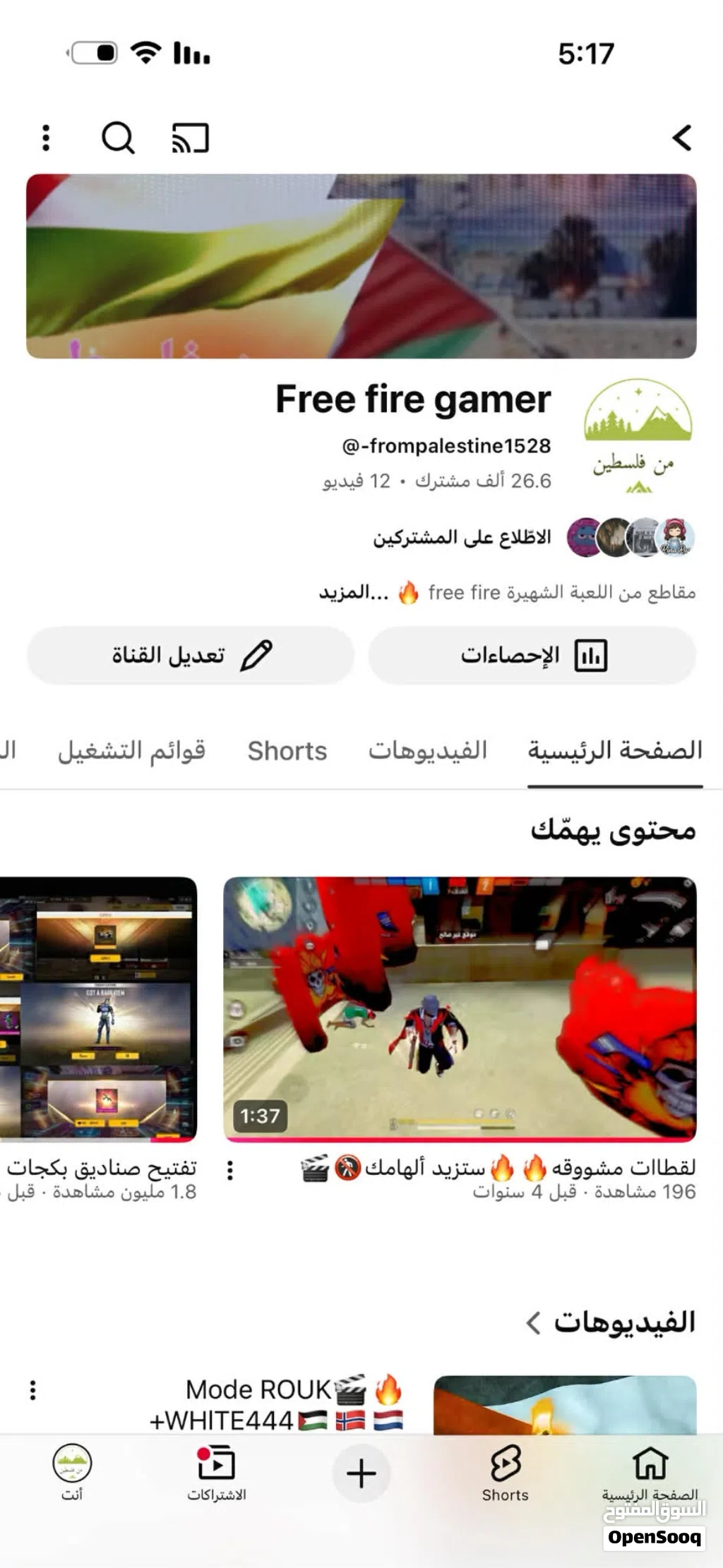Open الفيديوهات section via chevron

tap(534, 1322)
